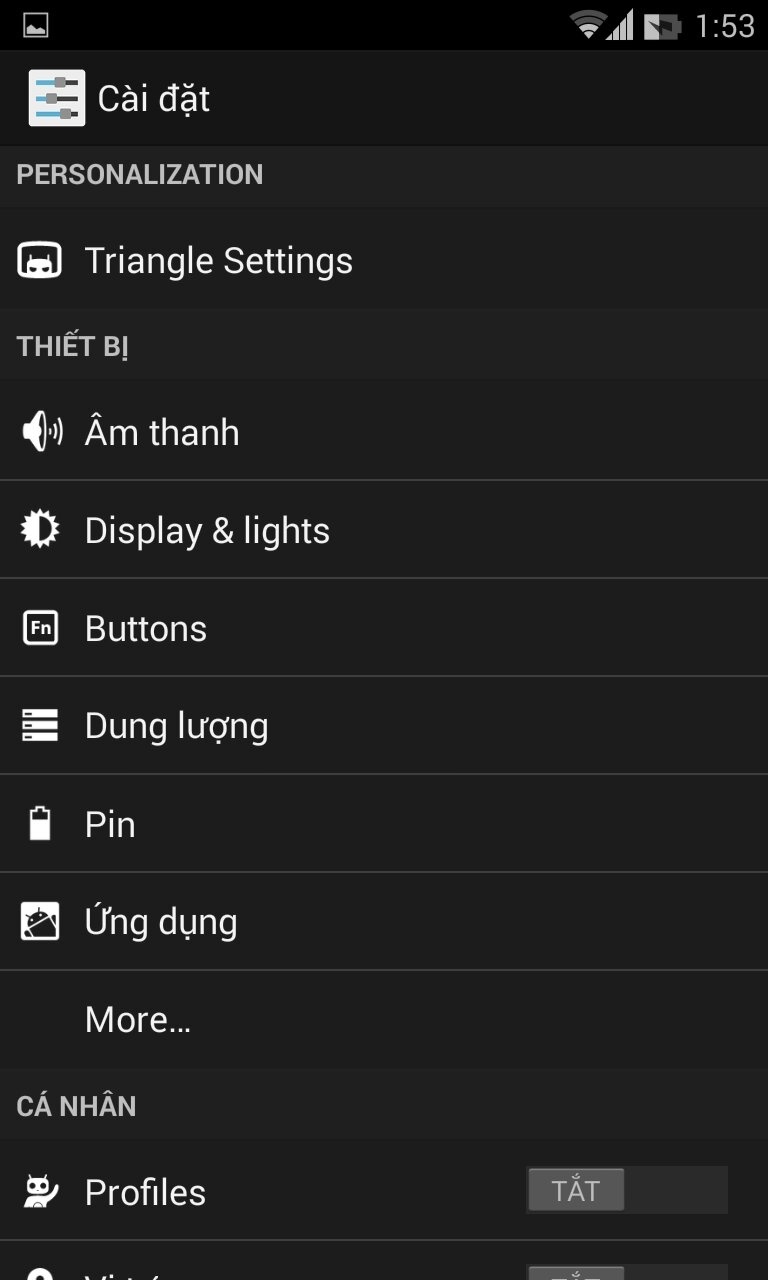Image resolution: width=768 pixels, height=1280 pixels.
Task: Open Triangle Settings
Action: (384, 260)
